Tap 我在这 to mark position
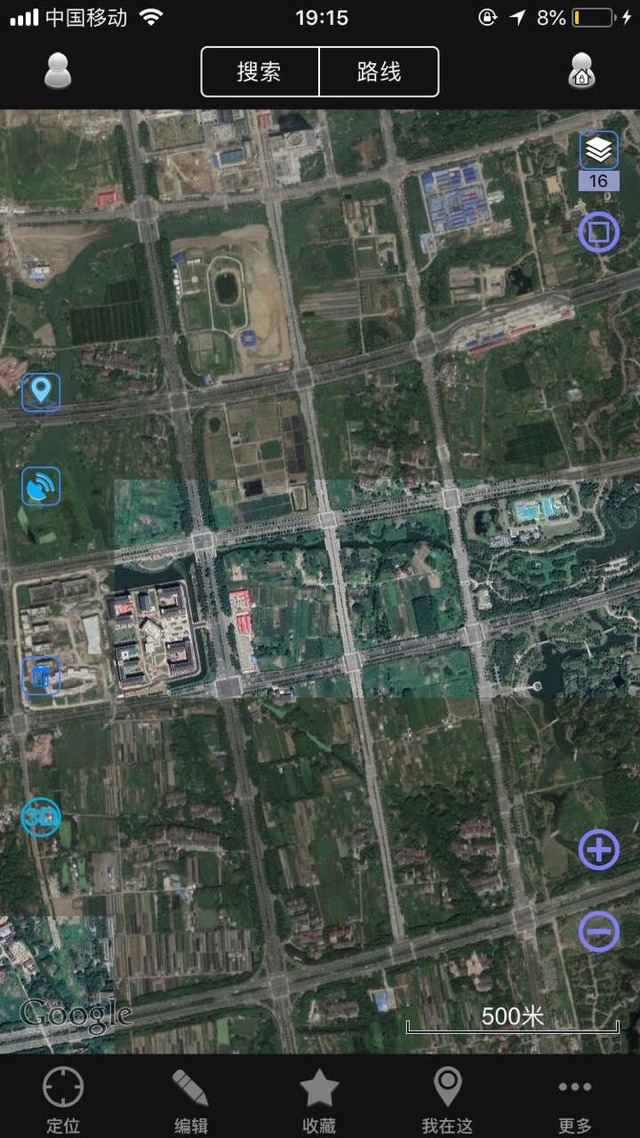Screen dimensions: 640x1138 447,1098
